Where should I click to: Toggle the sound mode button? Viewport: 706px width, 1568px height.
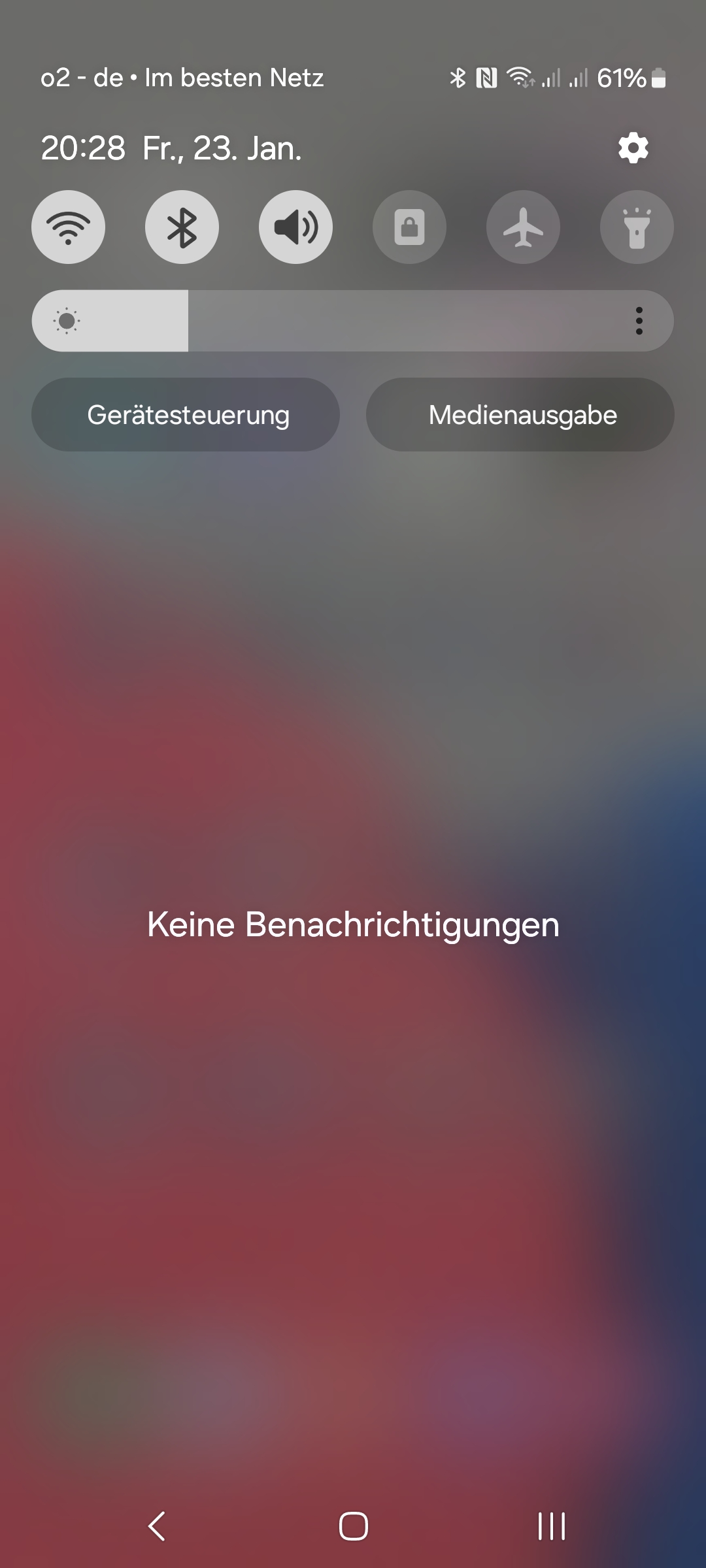point(295,227)
